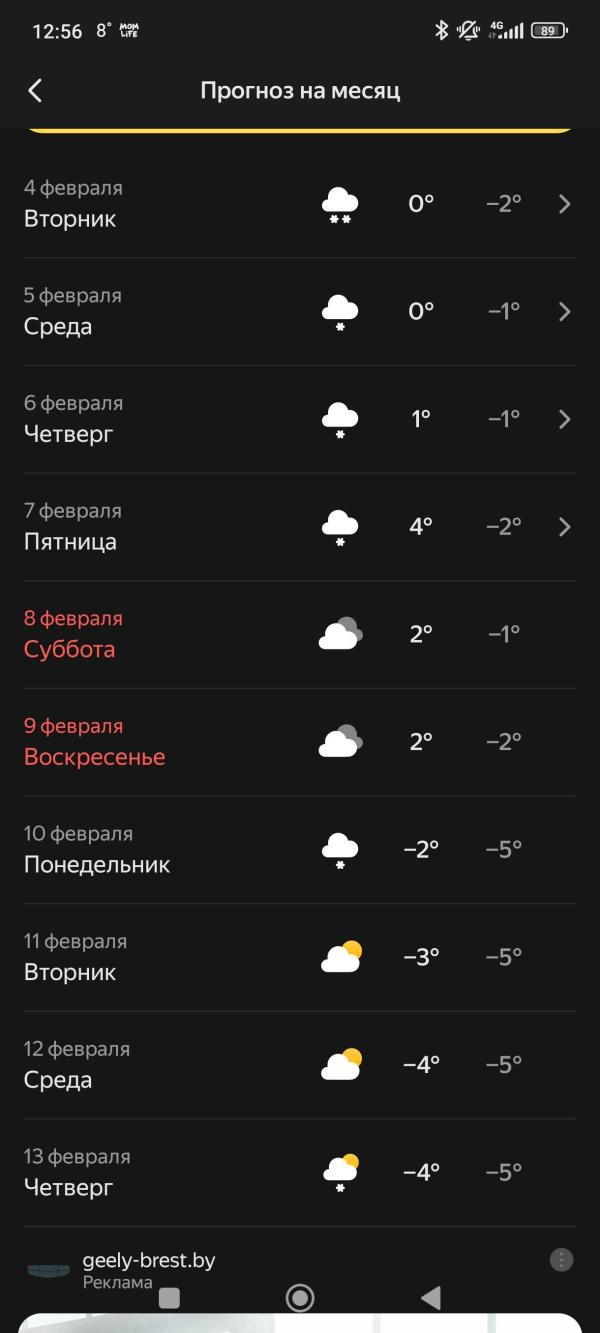The width and height of the screenshot is (600, 1333).
Task: Go back from the monthly forecast
Action: [x=35, y=91]
